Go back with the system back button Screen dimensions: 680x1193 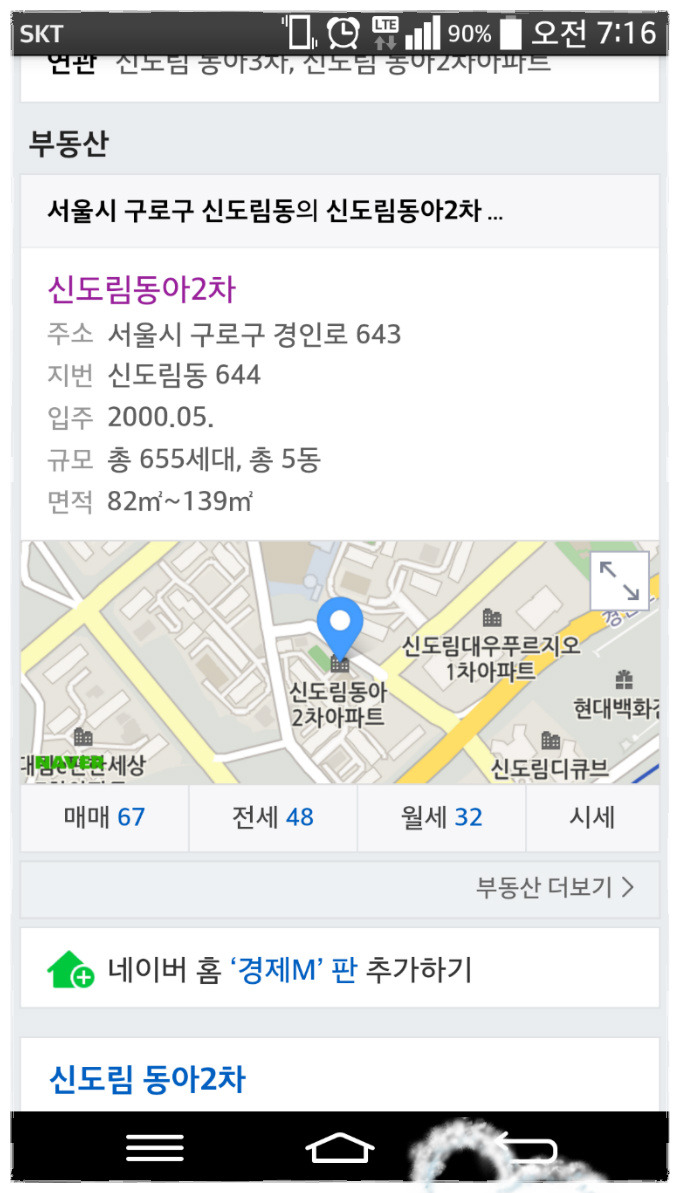tap(526, 1148)
